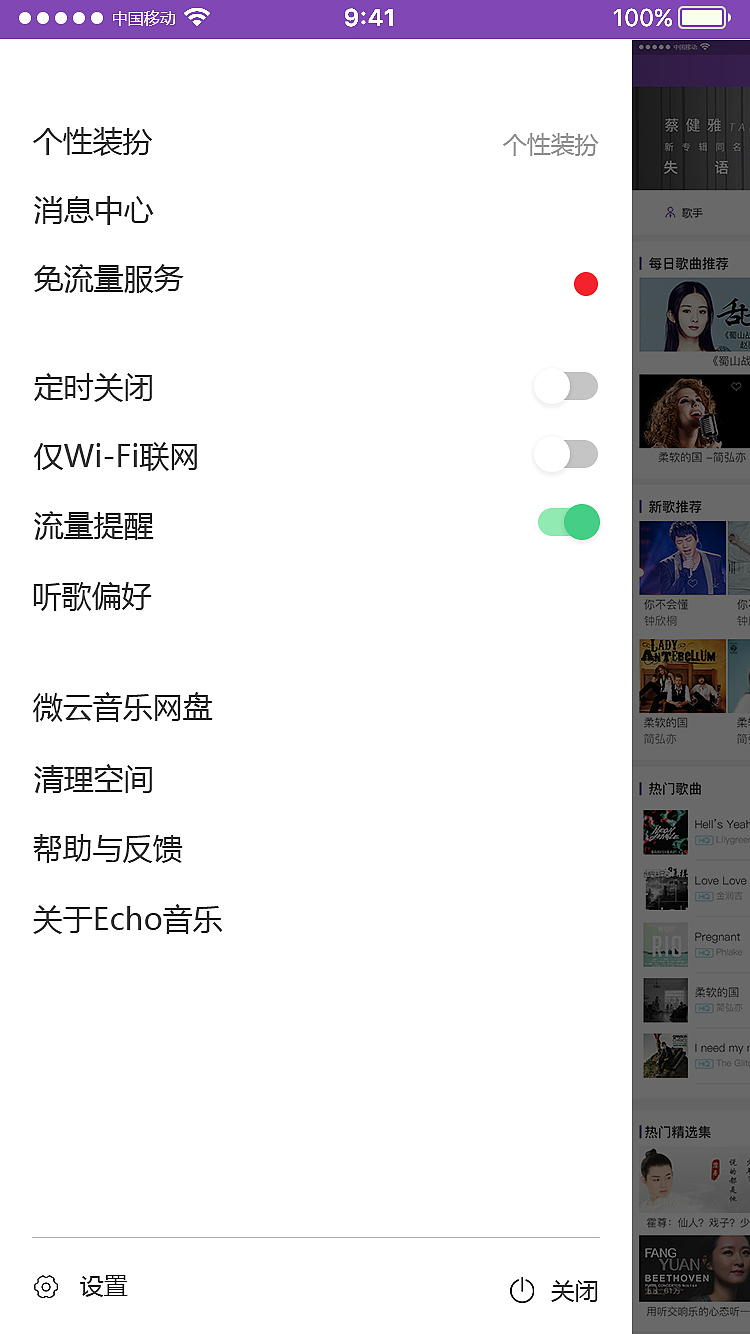Image resolution: width=750 pixels, height=1334 pixels.
Task: Open 听歌偏好 listening preferences
Action: pyautogui.click(x=92, y=597)
